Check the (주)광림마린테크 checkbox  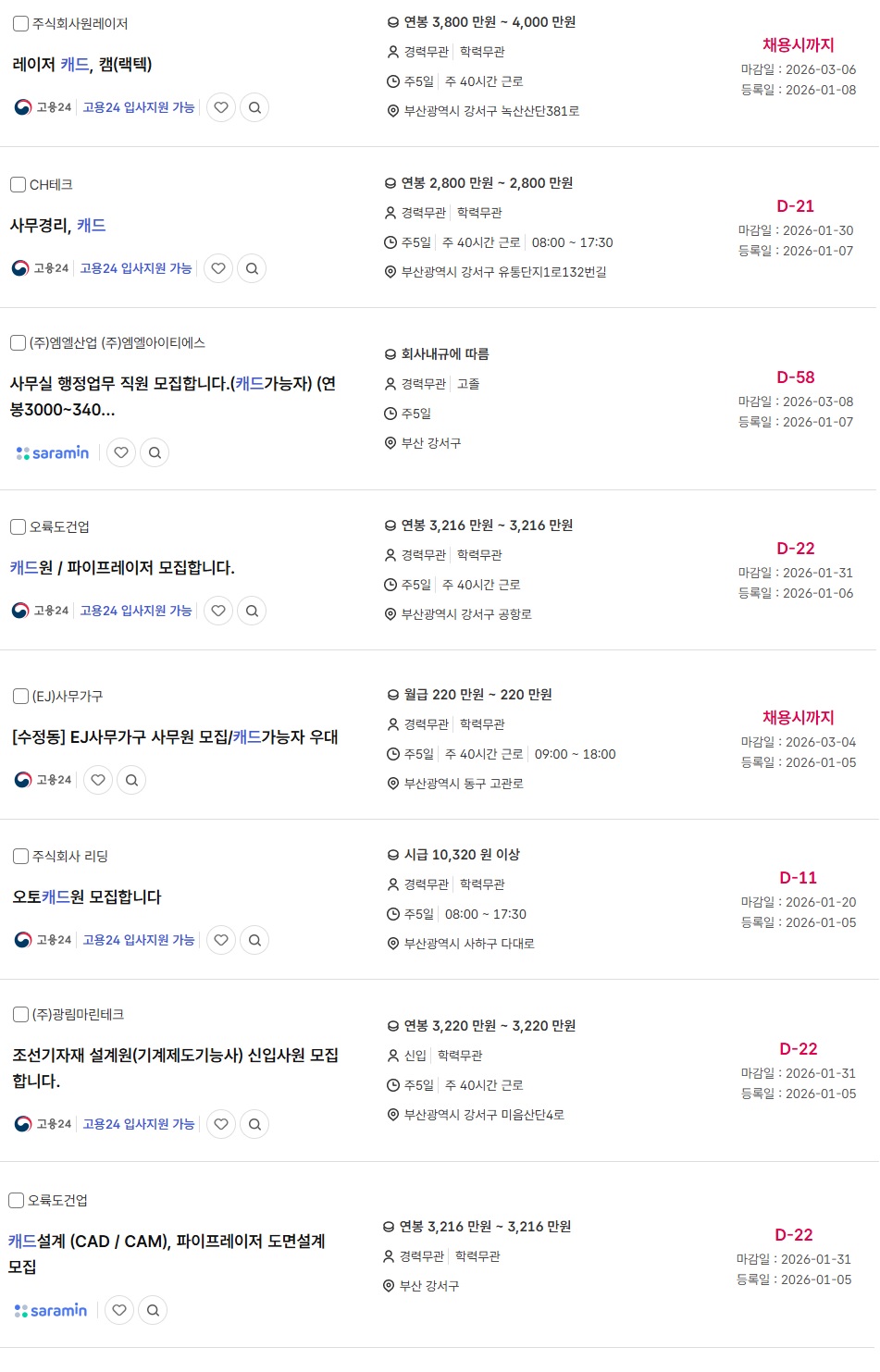coord(20,1015)
